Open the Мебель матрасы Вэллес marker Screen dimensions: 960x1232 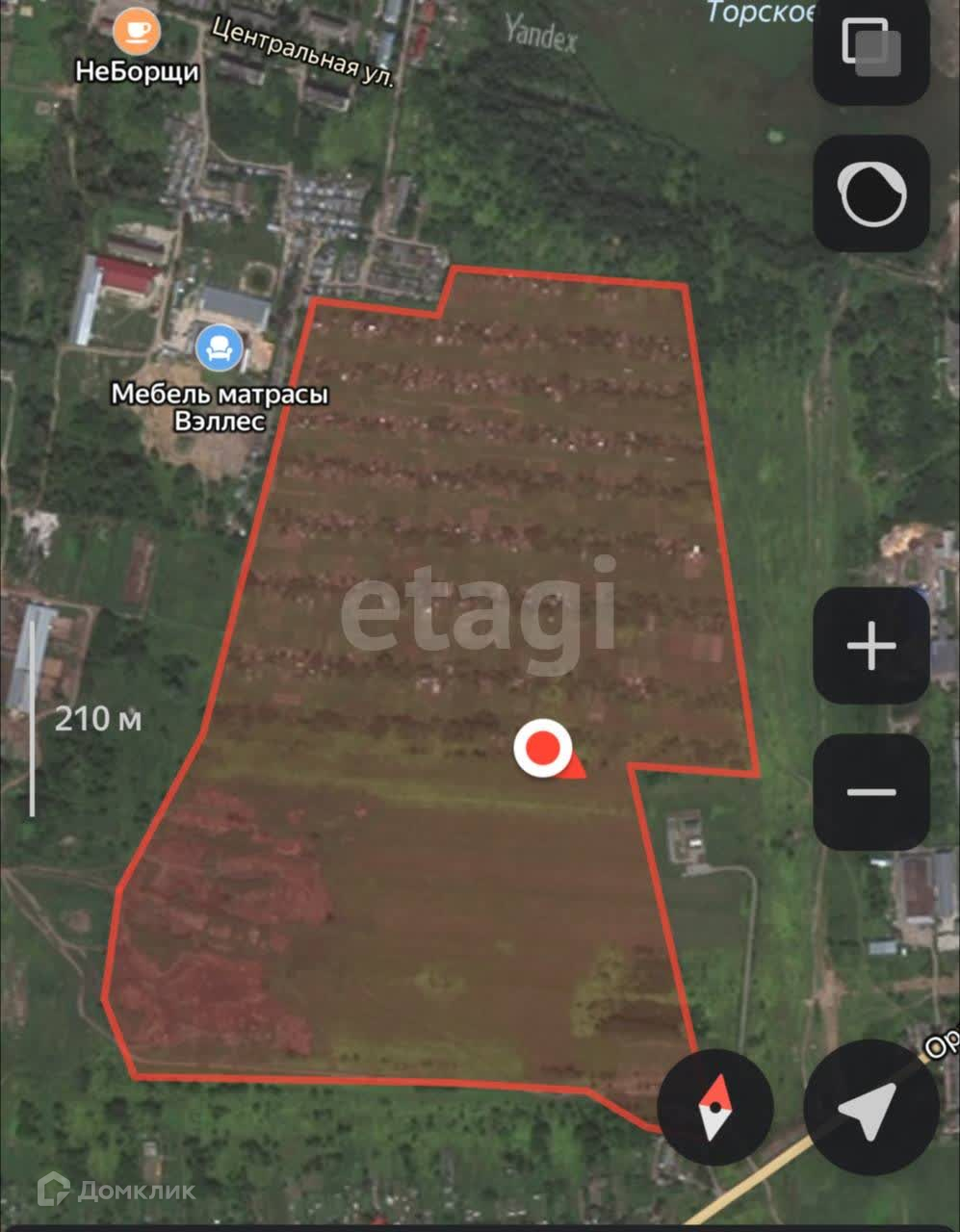click(x=220, y=348)
